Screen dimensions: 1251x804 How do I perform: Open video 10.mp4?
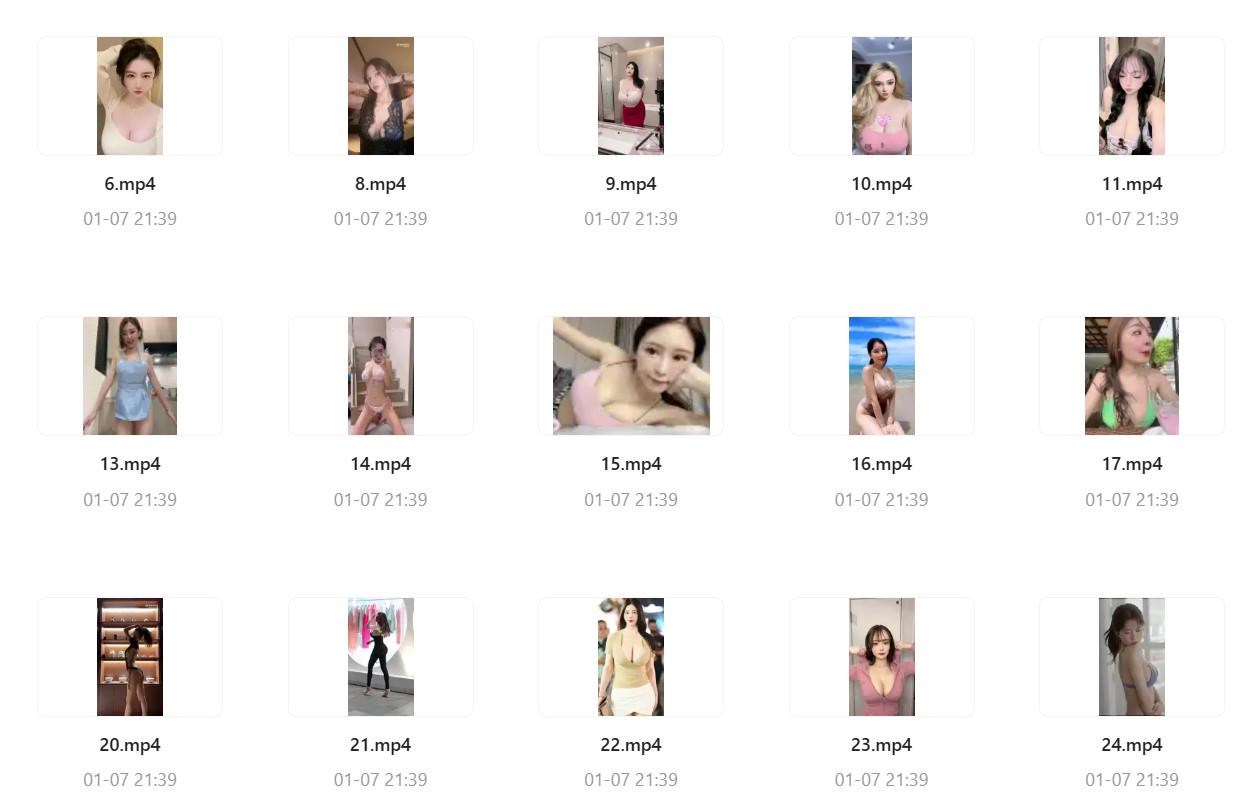tap(881, 96)
